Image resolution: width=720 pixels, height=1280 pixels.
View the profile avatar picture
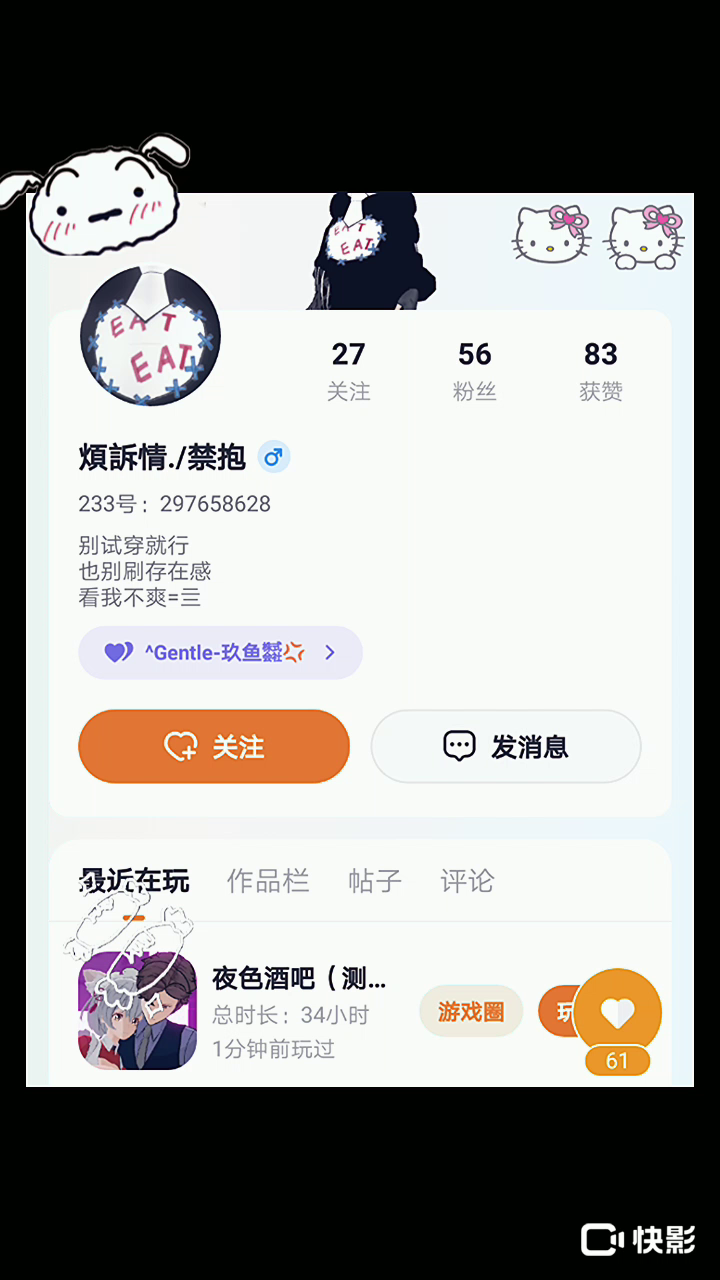click(x=149, y=337)
